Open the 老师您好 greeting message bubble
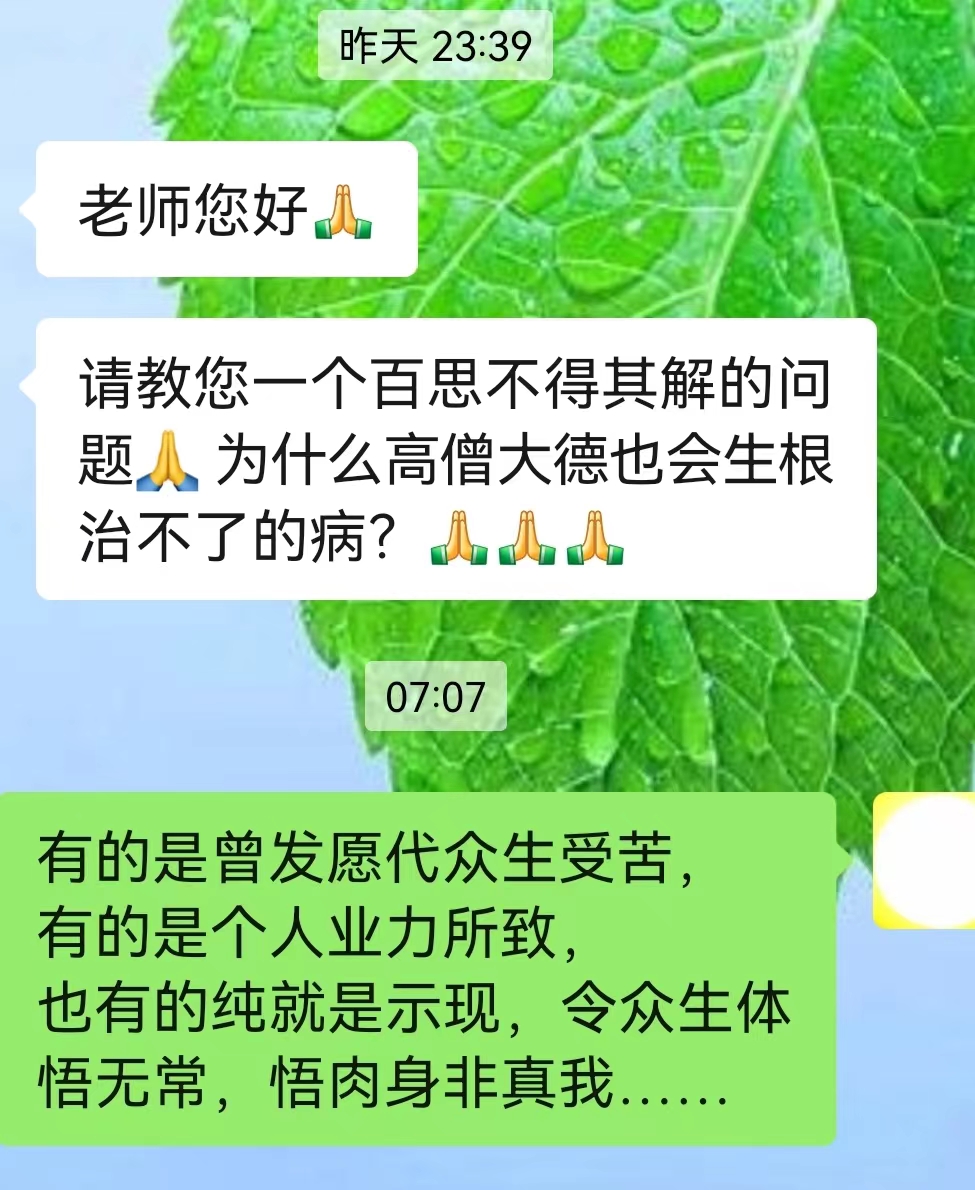 (x=223, y=212)
